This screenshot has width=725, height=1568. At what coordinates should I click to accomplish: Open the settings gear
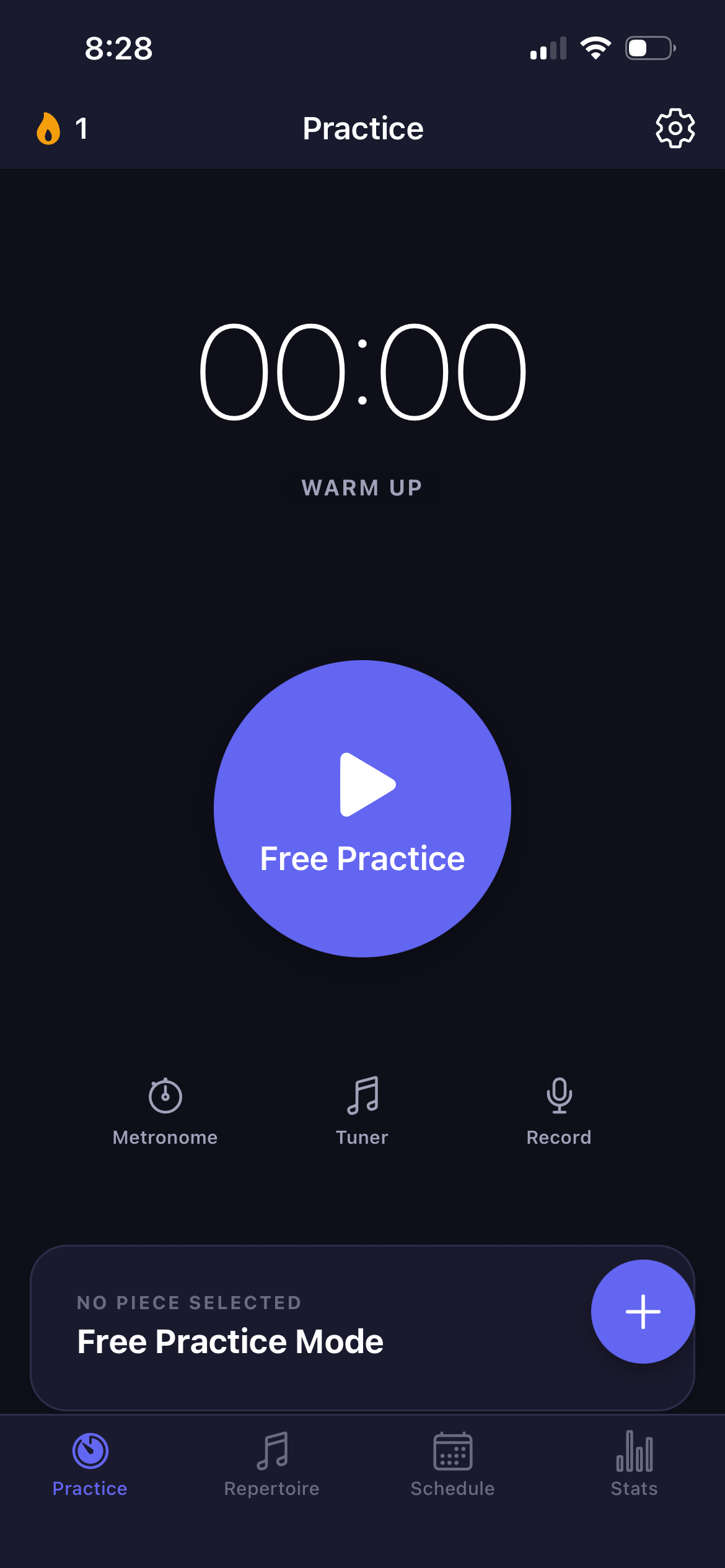click(675, 128)
